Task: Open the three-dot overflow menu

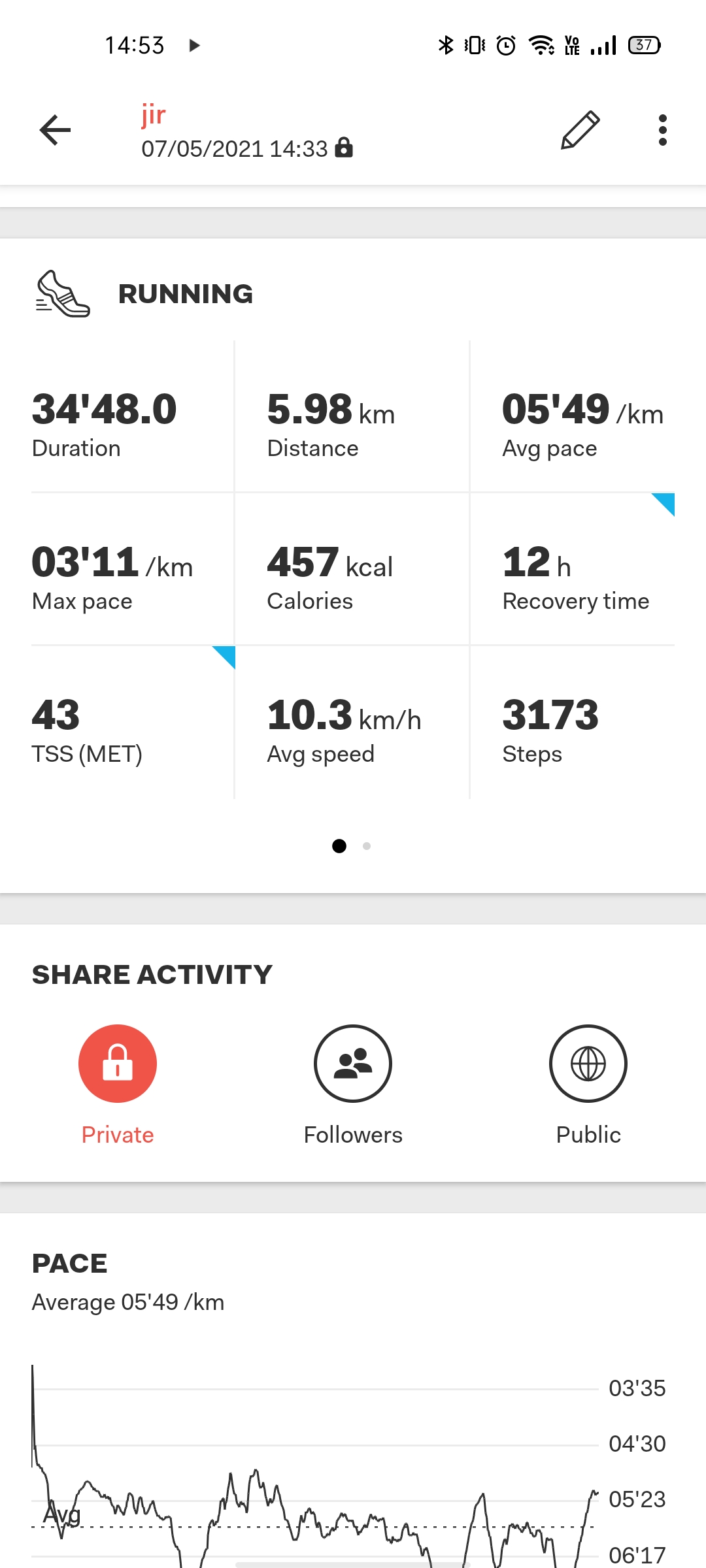Action: (x=663, y=130)
